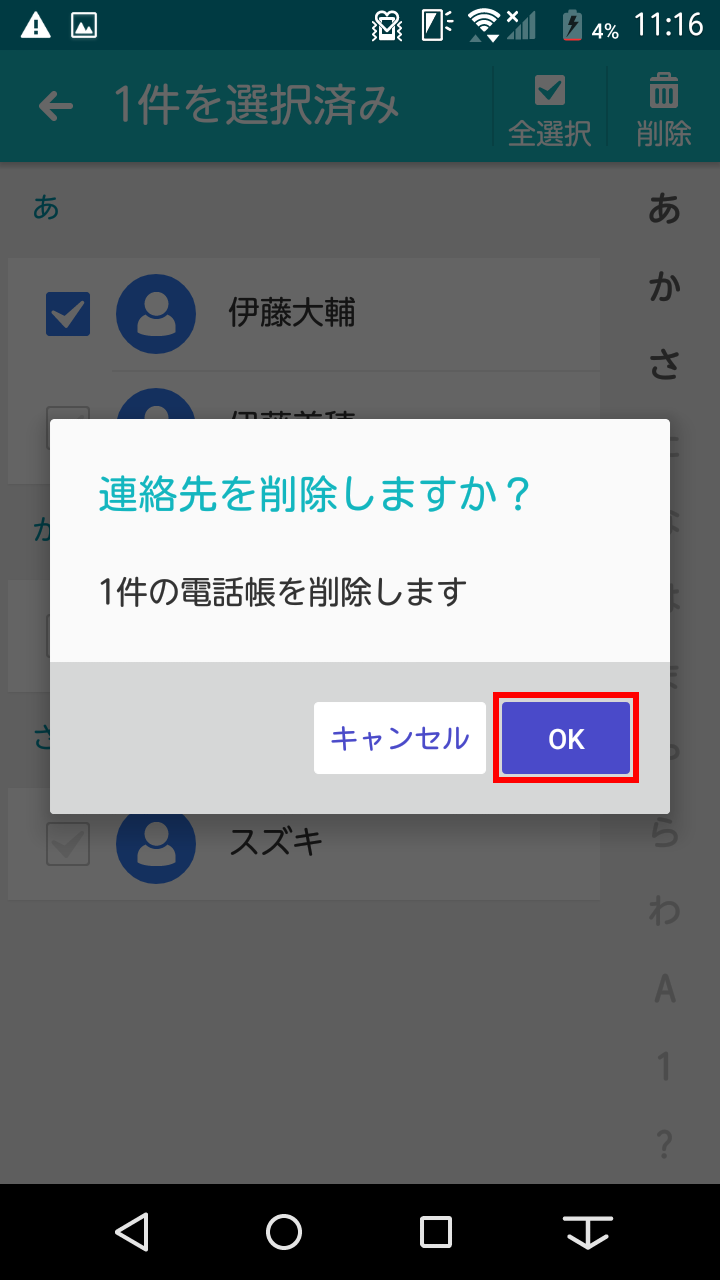Tap the system back button

(132, 1232)
